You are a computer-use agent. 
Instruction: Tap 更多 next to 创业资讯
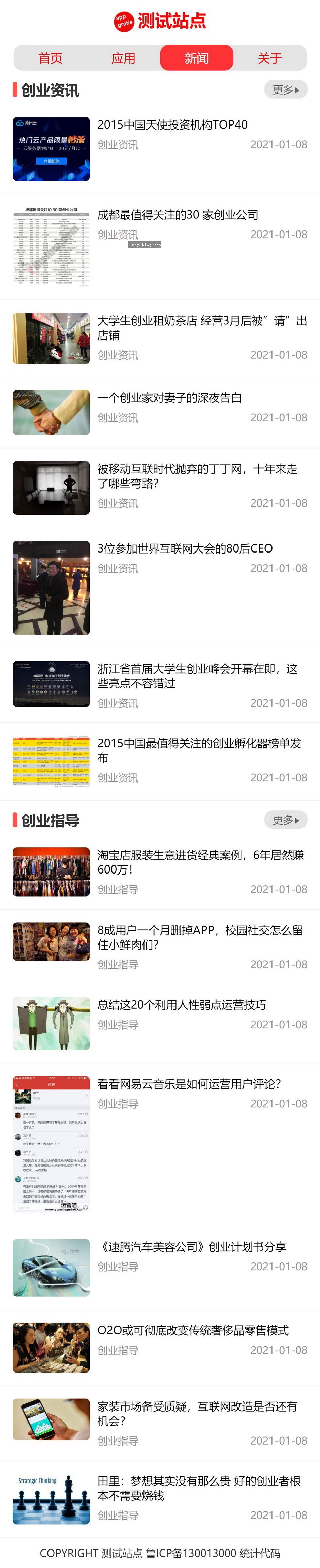pyautogui.click(x=285, y=90)
